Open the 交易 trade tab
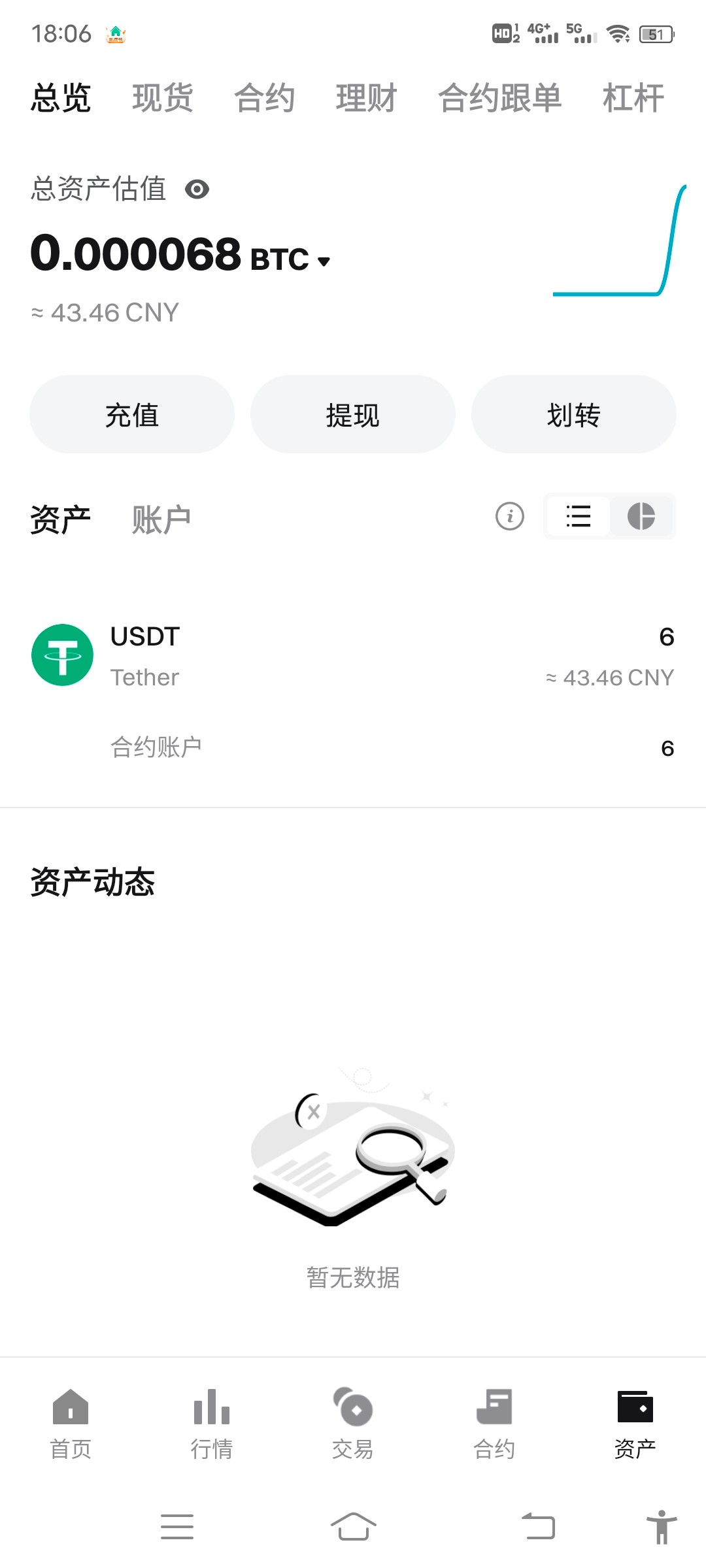706x1568 pixels. (353, 1421)
